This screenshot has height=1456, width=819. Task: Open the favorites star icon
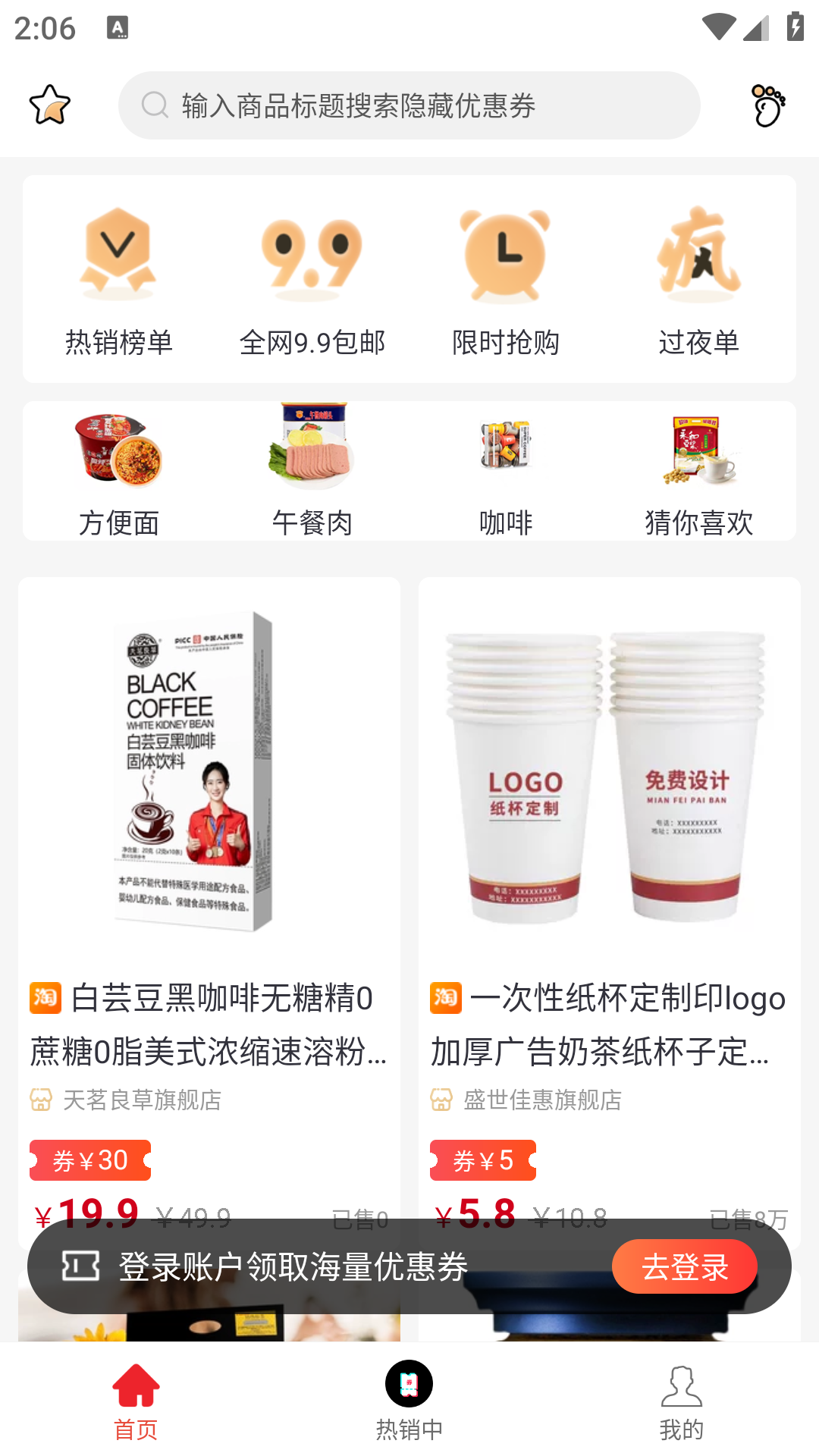[50, 105]
